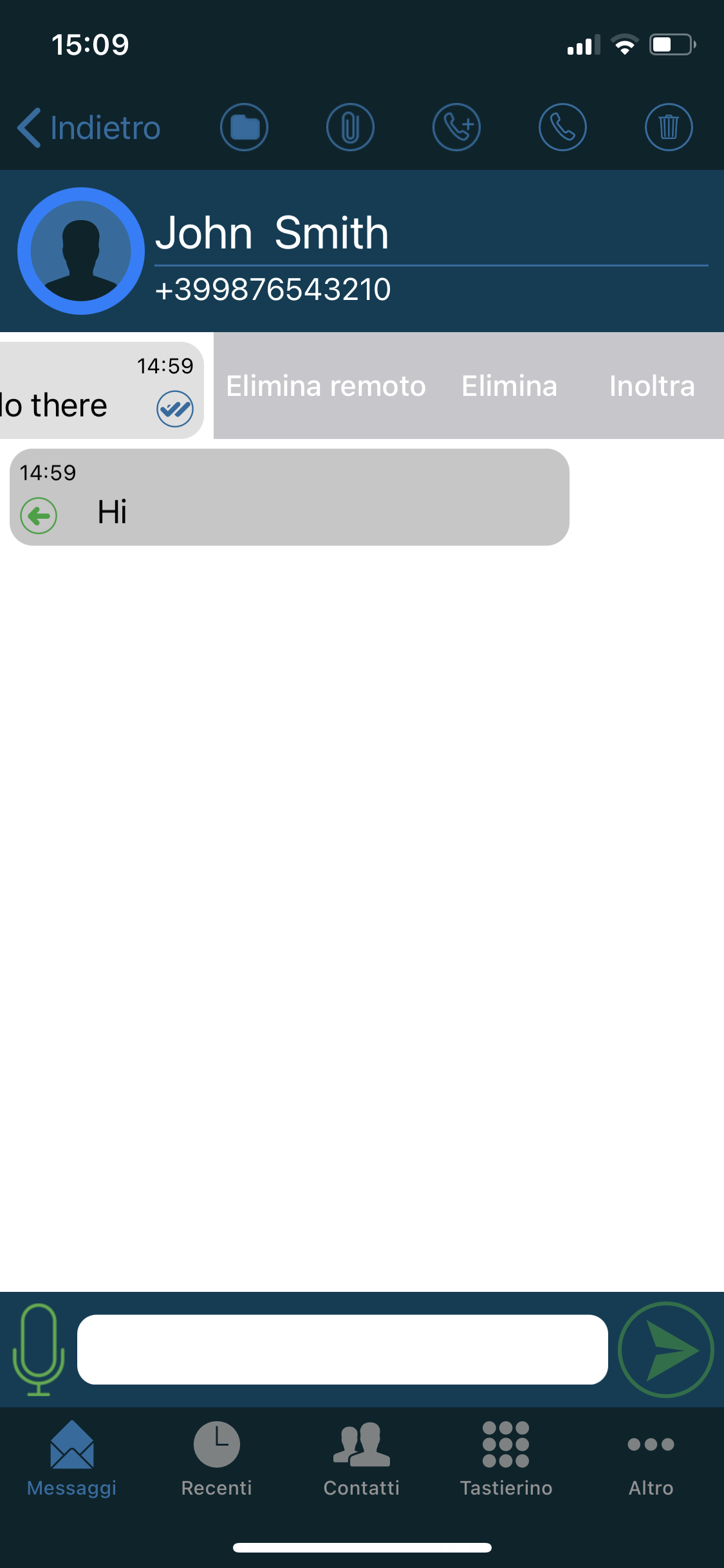Open the Tastierino dial pad tab
The width and height of the screenshot is (724, 1568).
[506, 1460]
